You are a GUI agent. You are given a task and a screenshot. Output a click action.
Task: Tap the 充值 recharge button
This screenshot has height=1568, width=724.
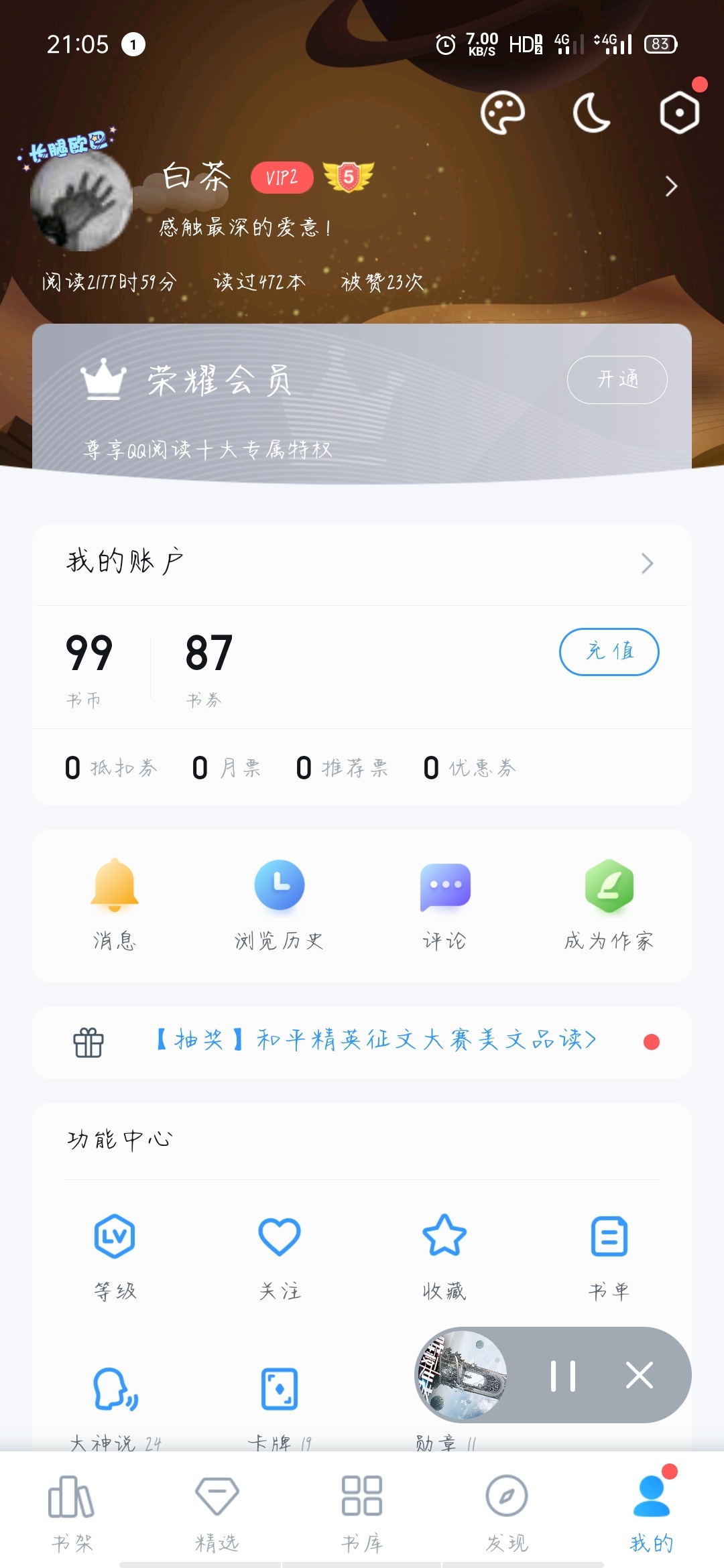pos(609,651)
